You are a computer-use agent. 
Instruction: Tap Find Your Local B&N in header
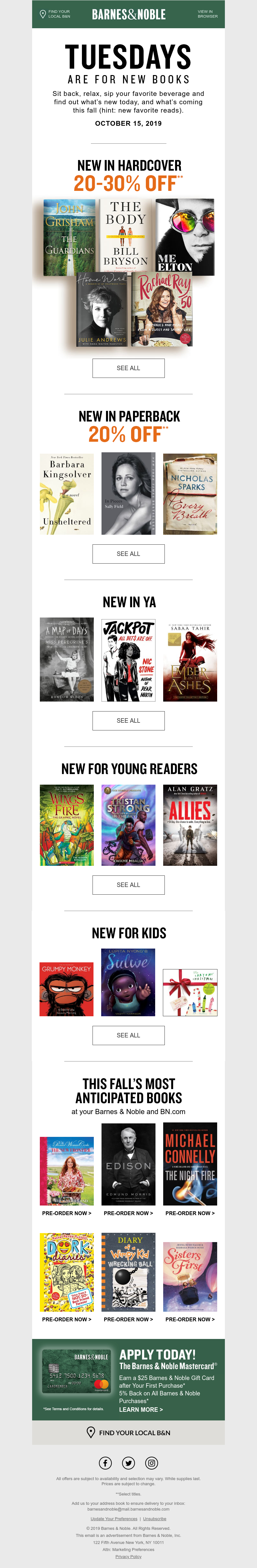click(x=55, y=14)
